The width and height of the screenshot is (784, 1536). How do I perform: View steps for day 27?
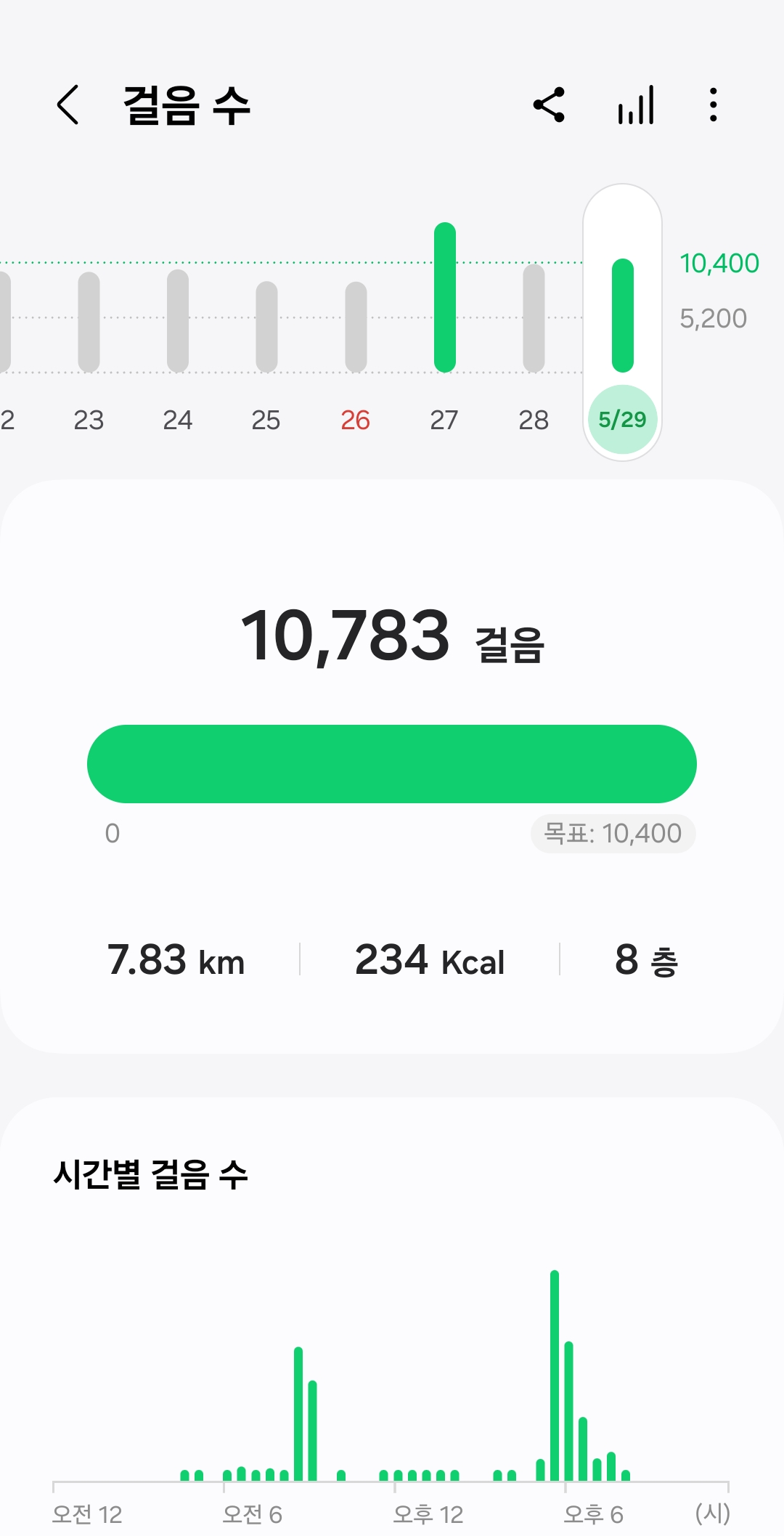pos(445,298)
